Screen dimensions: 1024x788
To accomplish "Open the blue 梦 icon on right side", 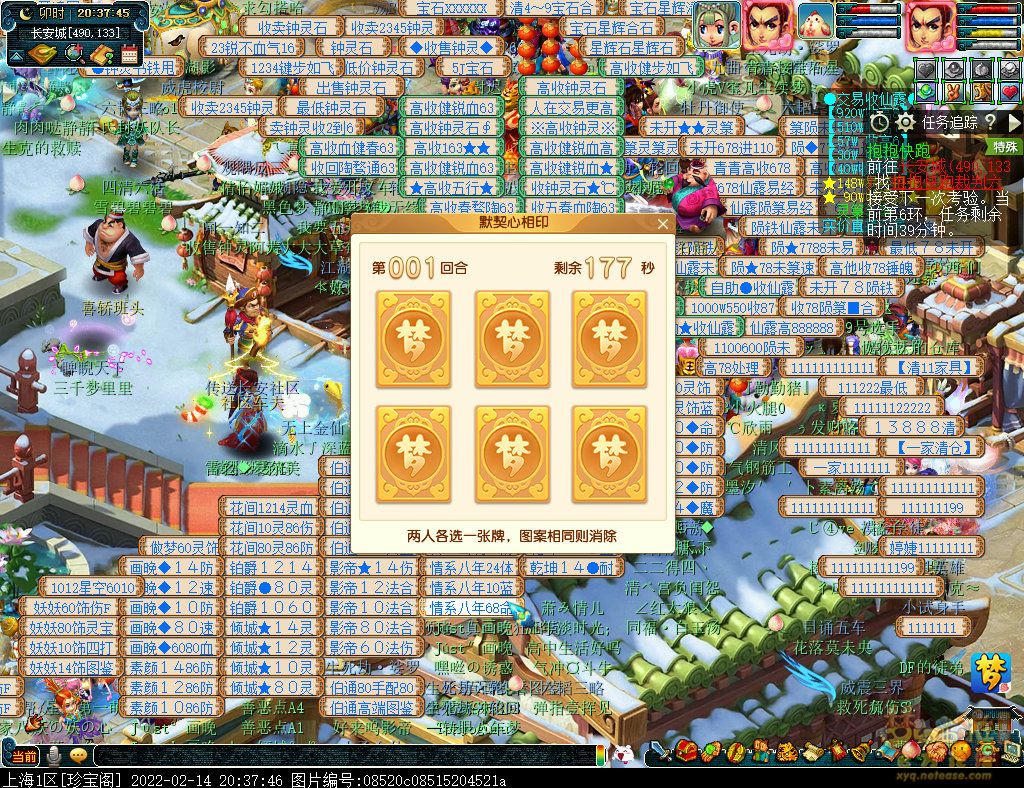I will pos(985,673).
